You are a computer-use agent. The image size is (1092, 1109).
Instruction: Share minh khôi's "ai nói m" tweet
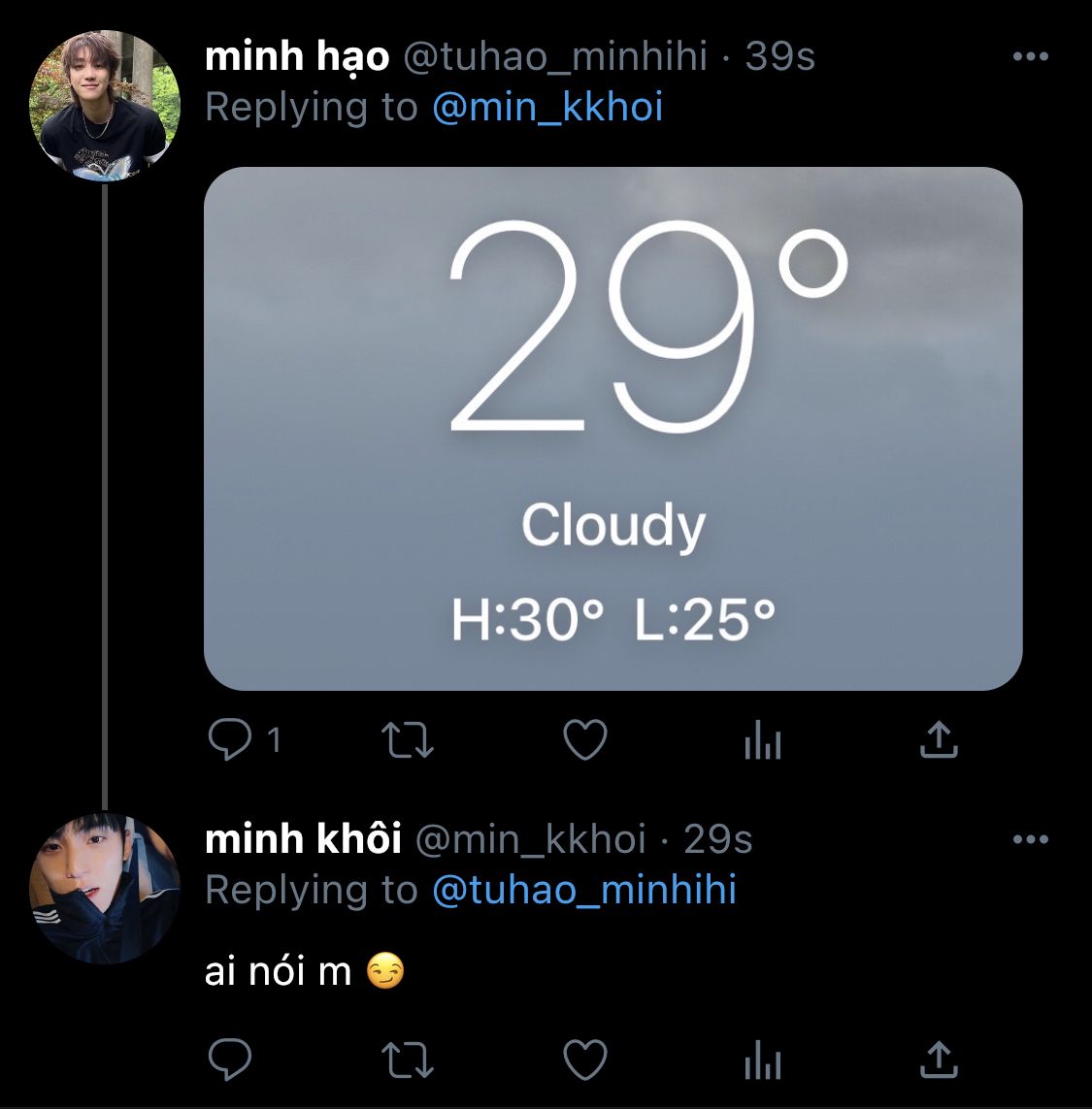point(940,1060)
